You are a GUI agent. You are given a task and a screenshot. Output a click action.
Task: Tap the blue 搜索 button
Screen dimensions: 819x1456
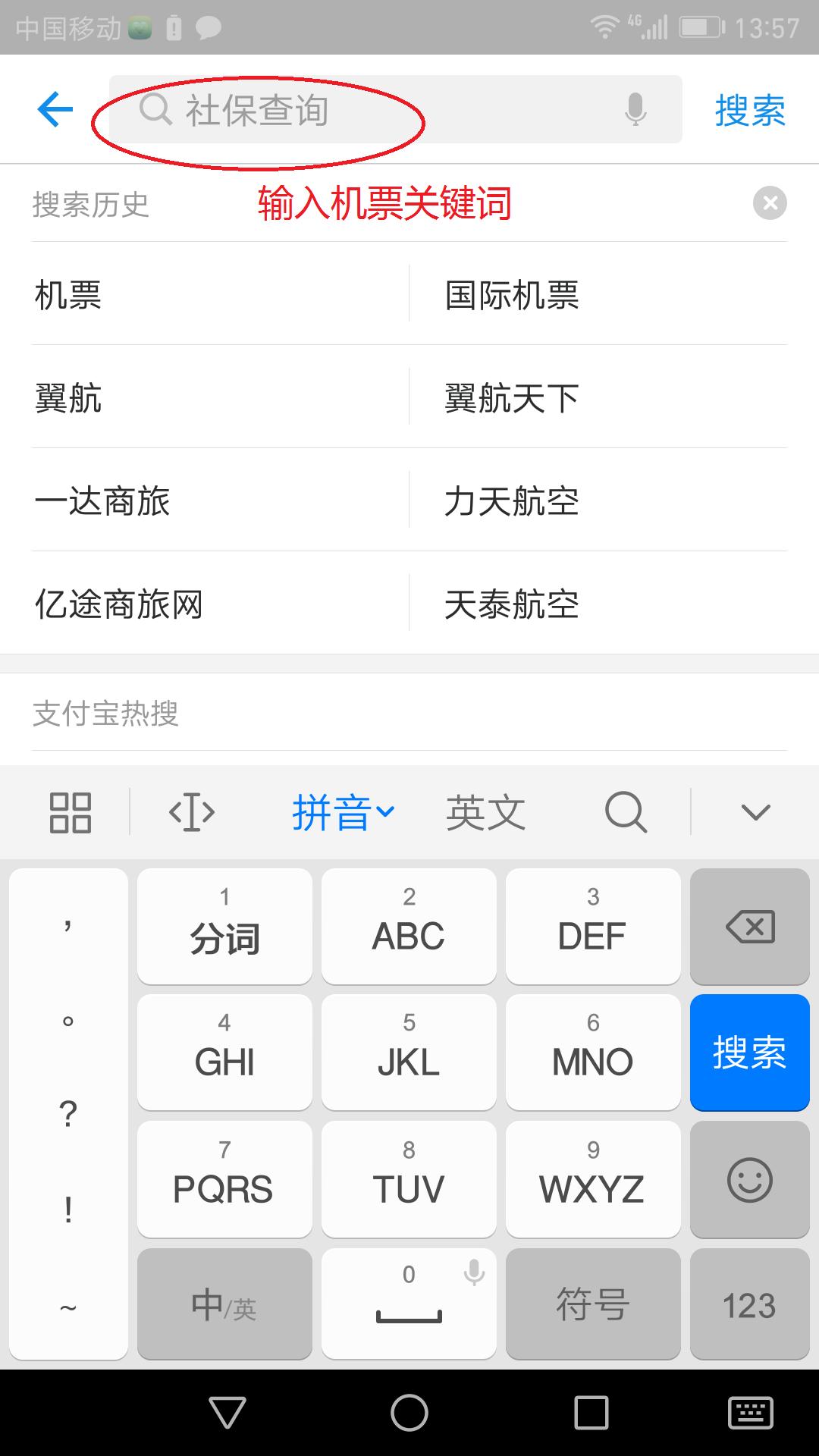(749, 1053)
